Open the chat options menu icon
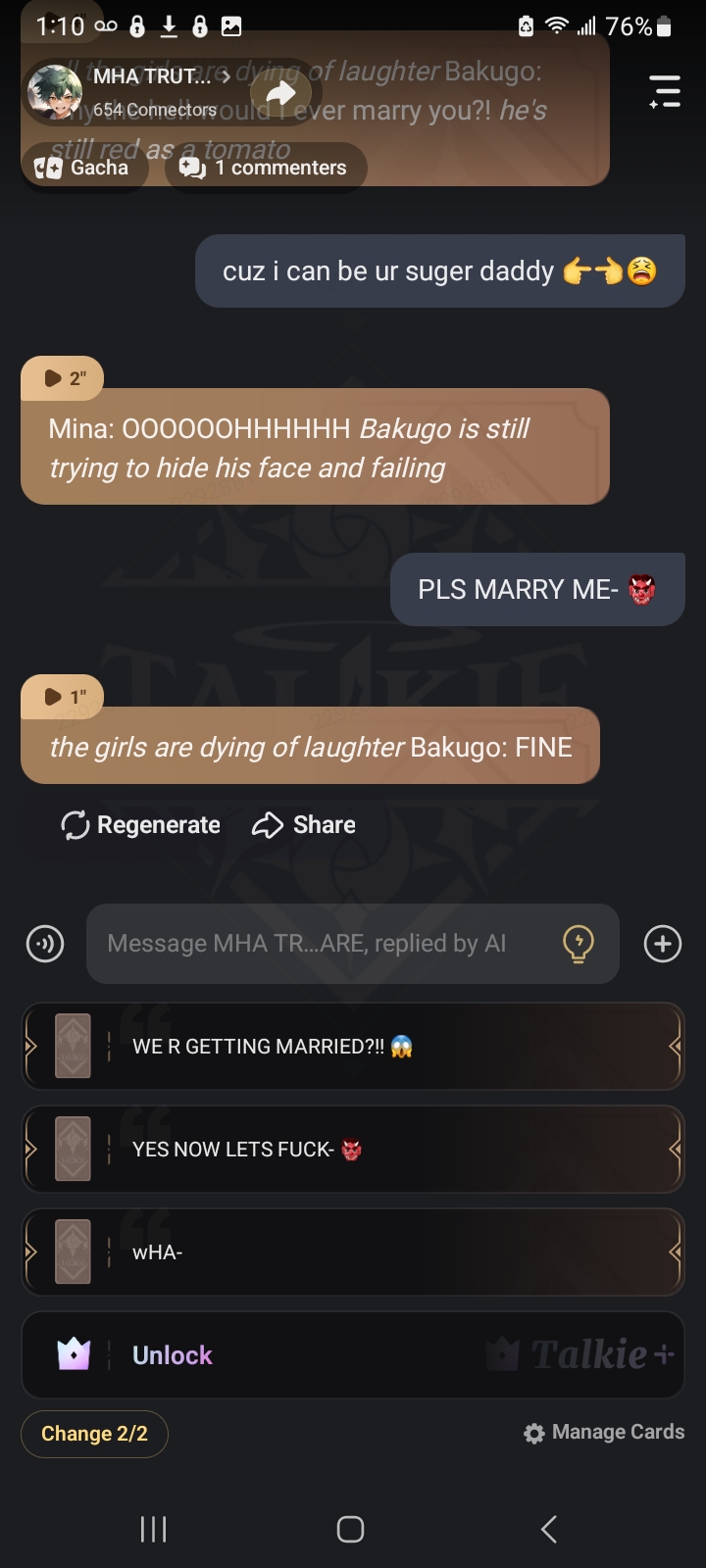706x1568 pixels. pyautogui.click(x=665, y=91)
